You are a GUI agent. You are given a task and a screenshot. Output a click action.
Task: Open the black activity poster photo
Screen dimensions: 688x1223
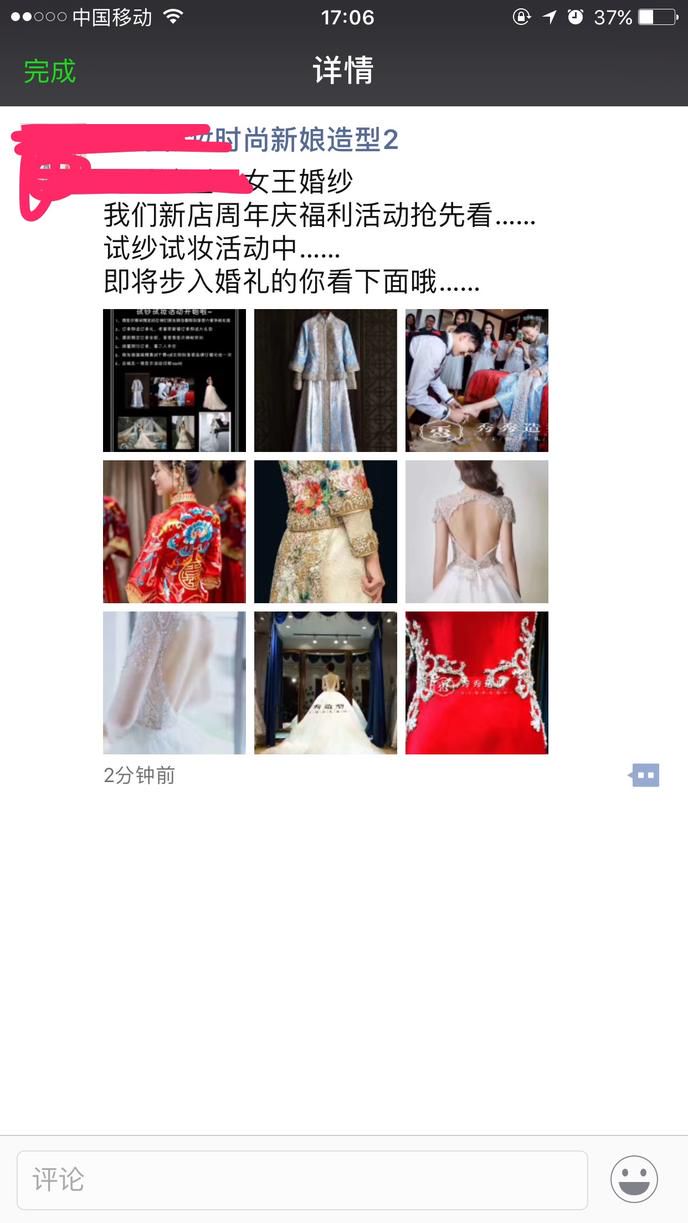174,380
